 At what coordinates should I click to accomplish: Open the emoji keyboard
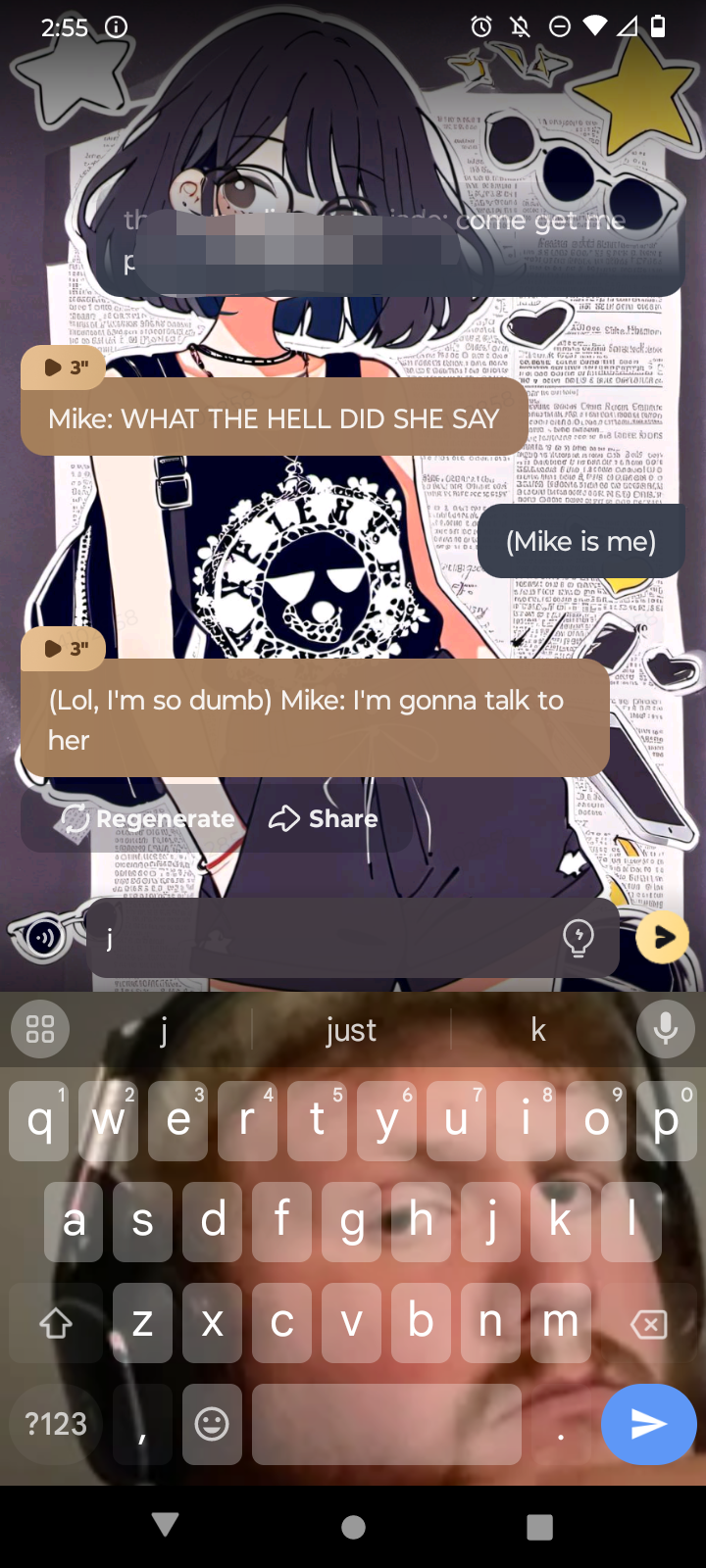212,1424
